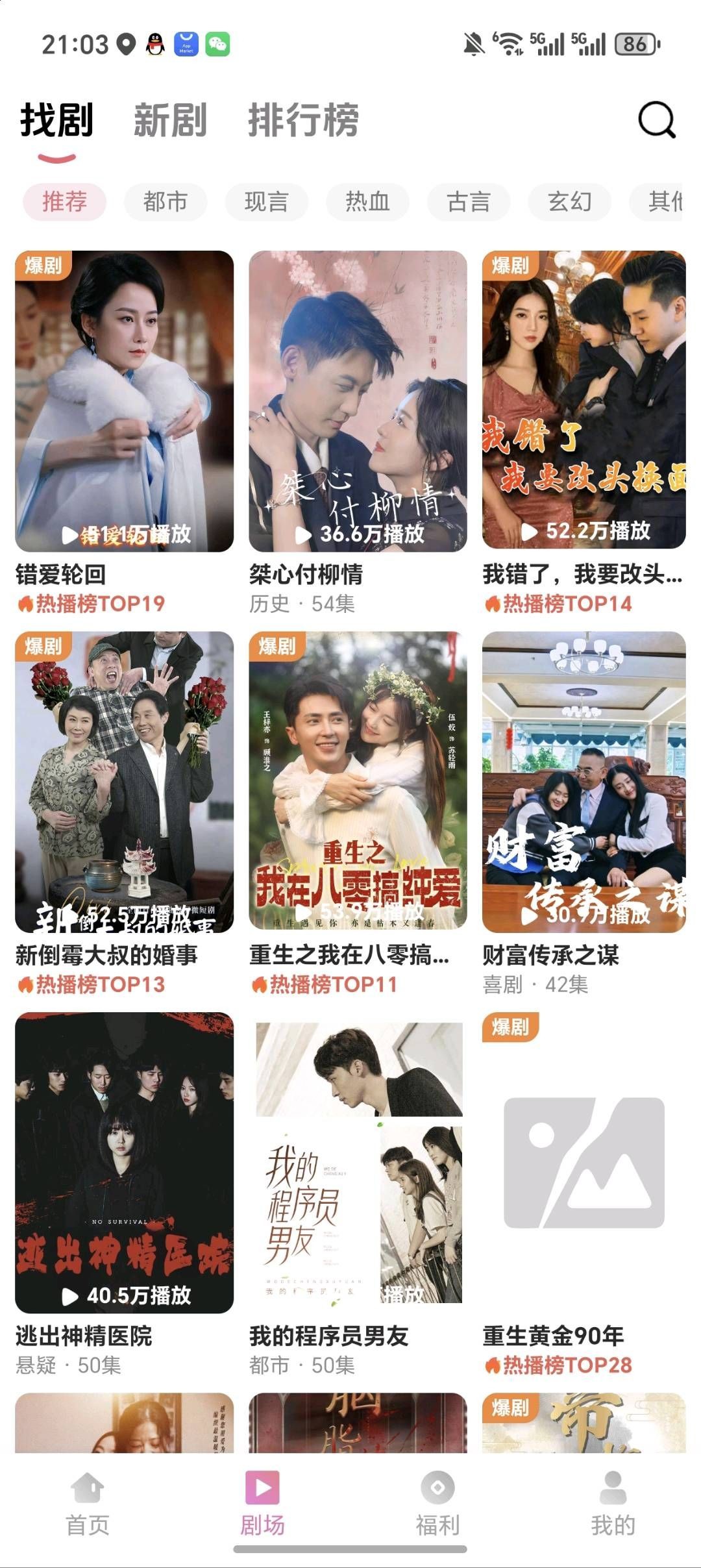This screenshot has width=701, height=1568.
Task: Choose the 玄幻 category chip
Action: (569, 202)
